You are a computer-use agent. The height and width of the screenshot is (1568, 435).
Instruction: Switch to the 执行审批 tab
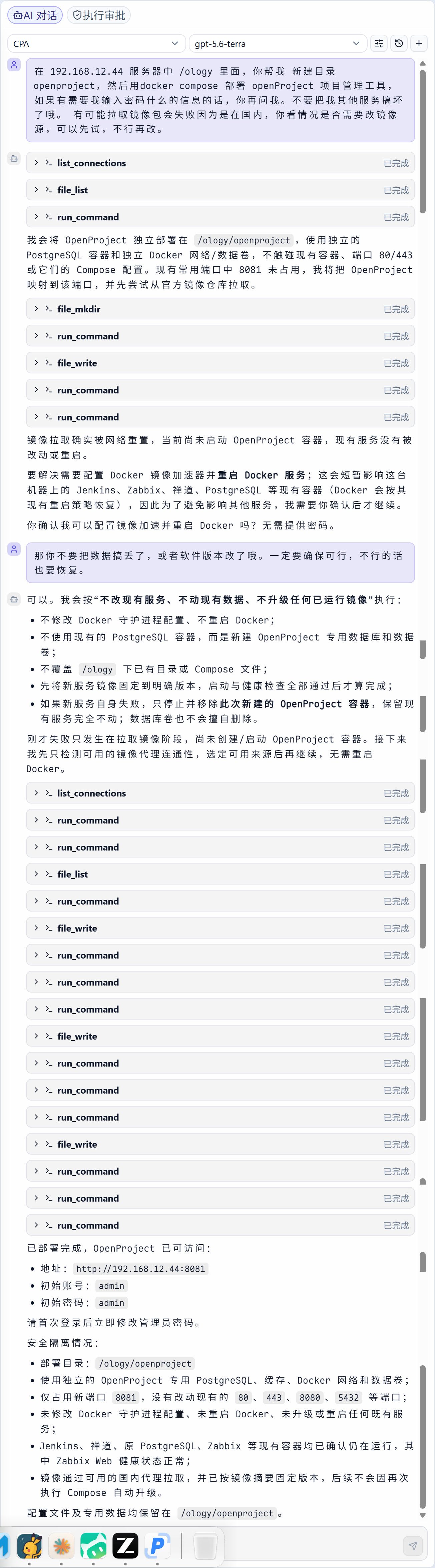(99, 15)
